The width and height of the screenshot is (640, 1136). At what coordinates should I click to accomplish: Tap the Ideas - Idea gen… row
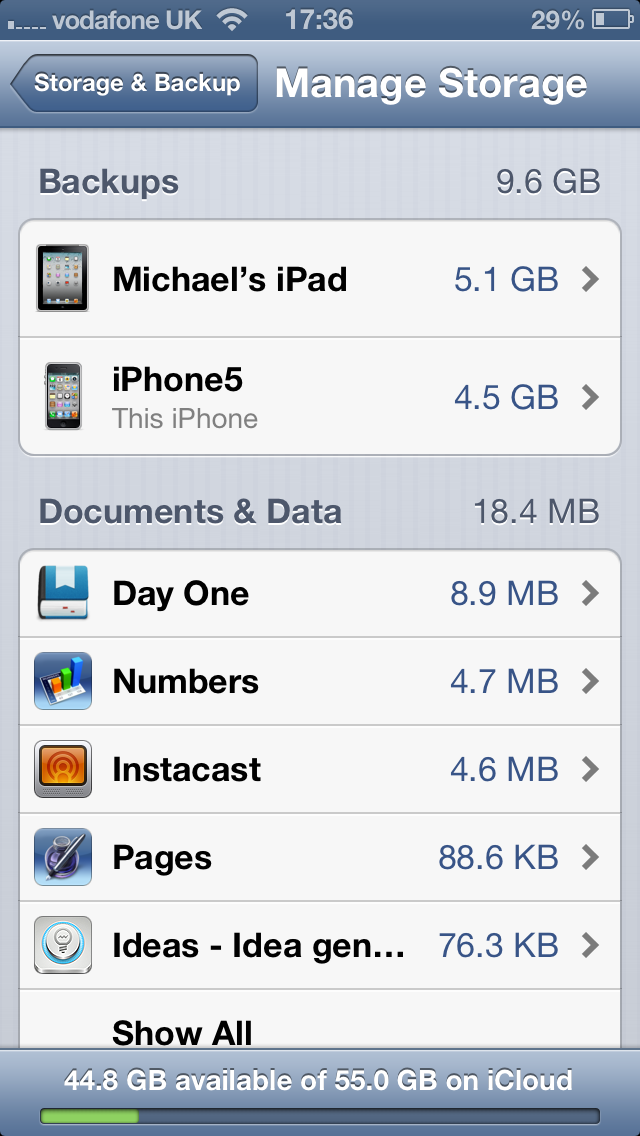pos(320,945)
